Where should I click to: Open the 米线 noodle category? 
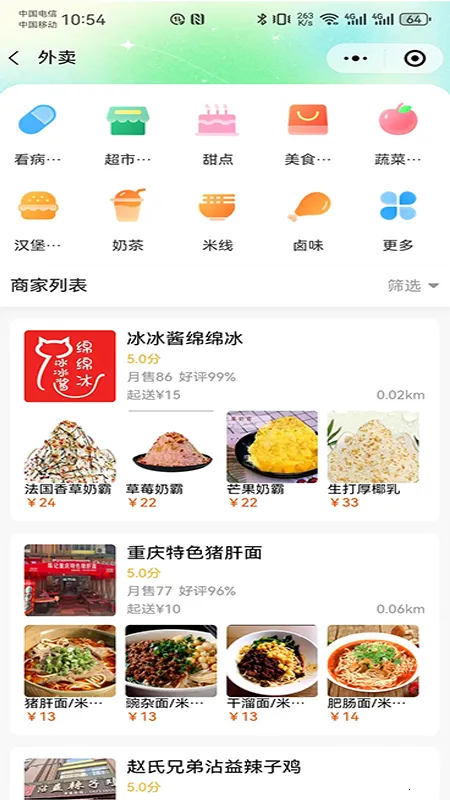coord(217,220)
